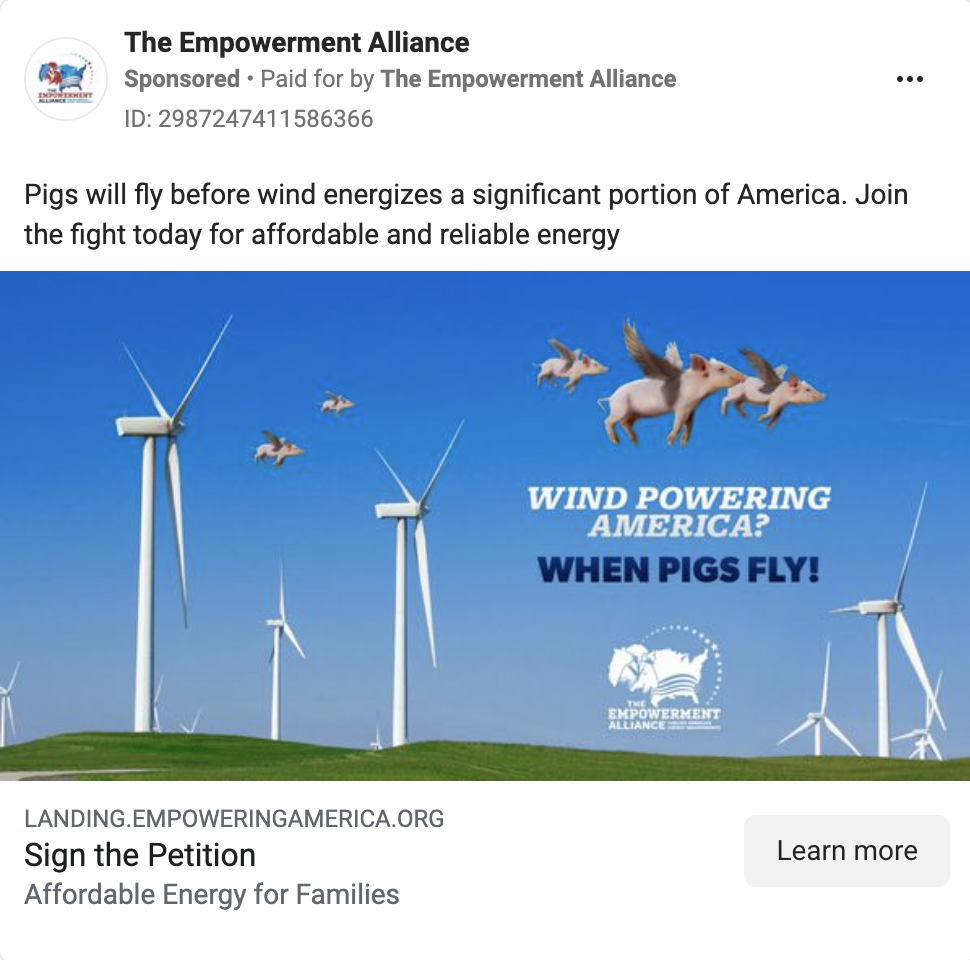Open The Empowerment Alliance profile picture
Screen dimensions: 970x960
click(66, 80)
